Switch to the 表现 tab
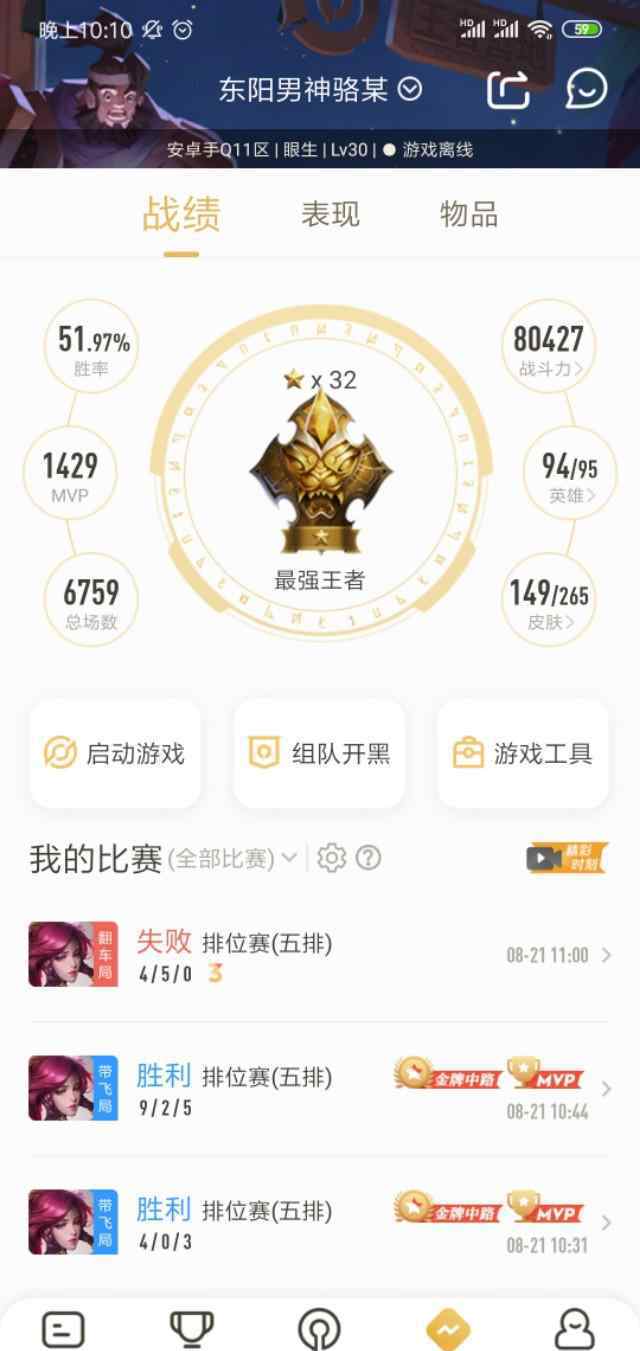 pyautogui.click(x=330, y=214)
